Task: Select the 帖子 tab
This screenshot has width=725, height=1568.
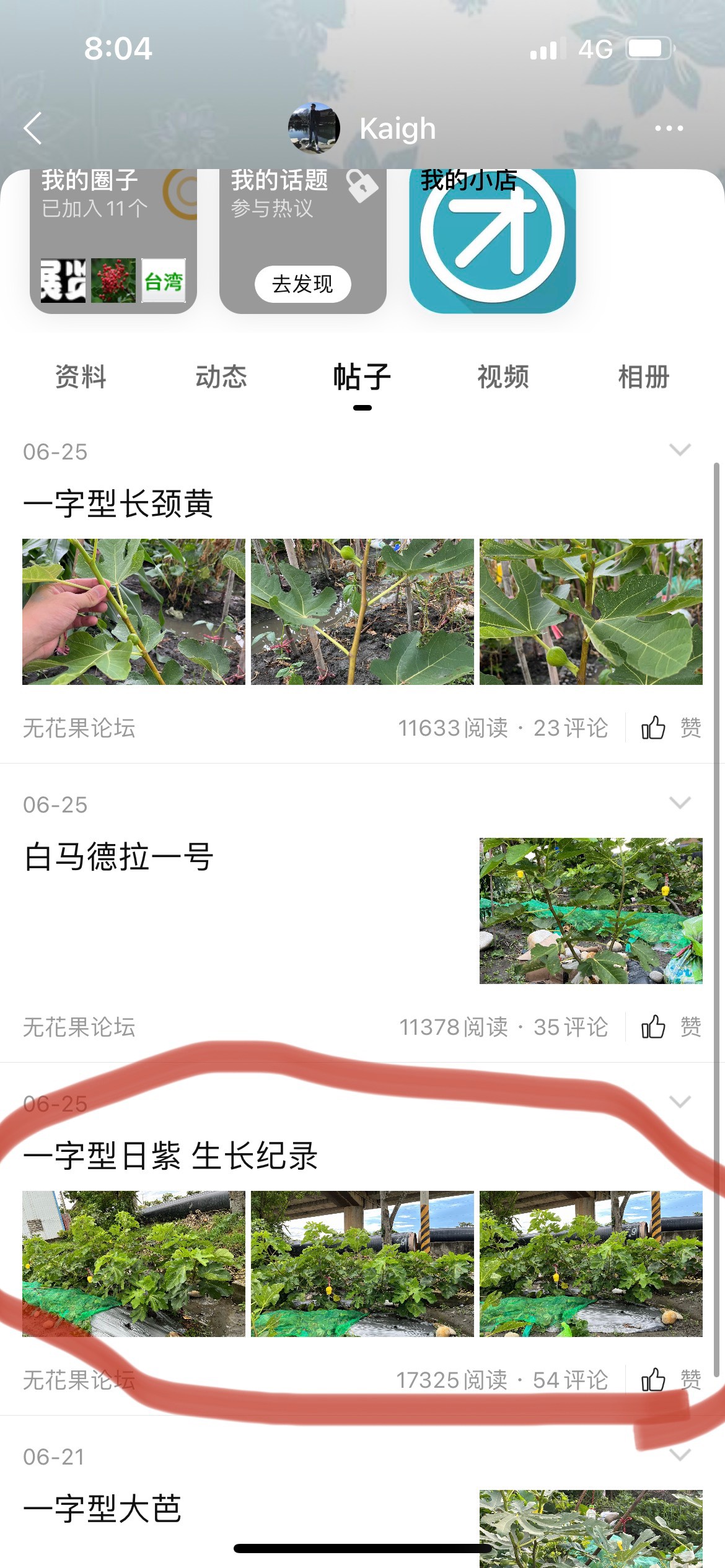Action: (362, 377)
